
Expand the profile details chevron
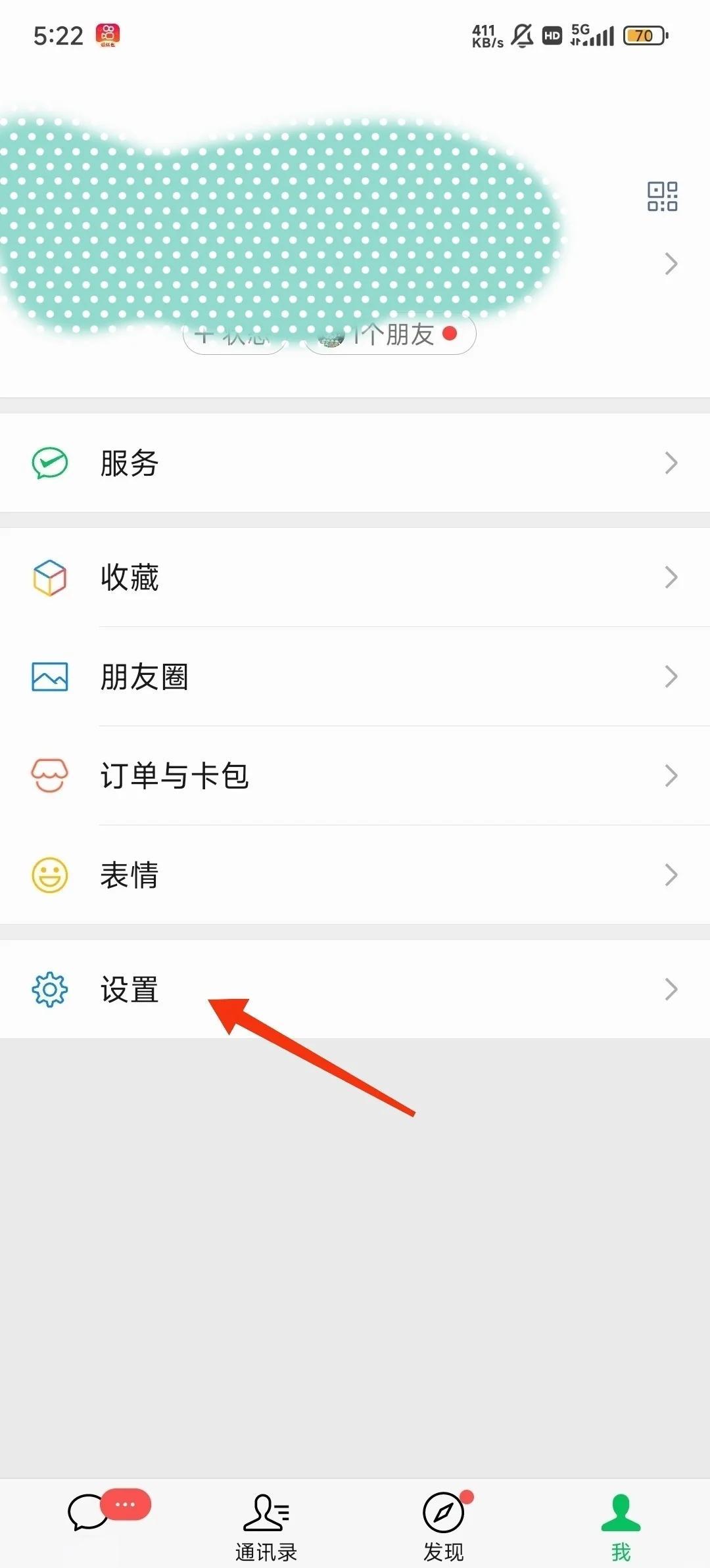[x=671, y=264]
